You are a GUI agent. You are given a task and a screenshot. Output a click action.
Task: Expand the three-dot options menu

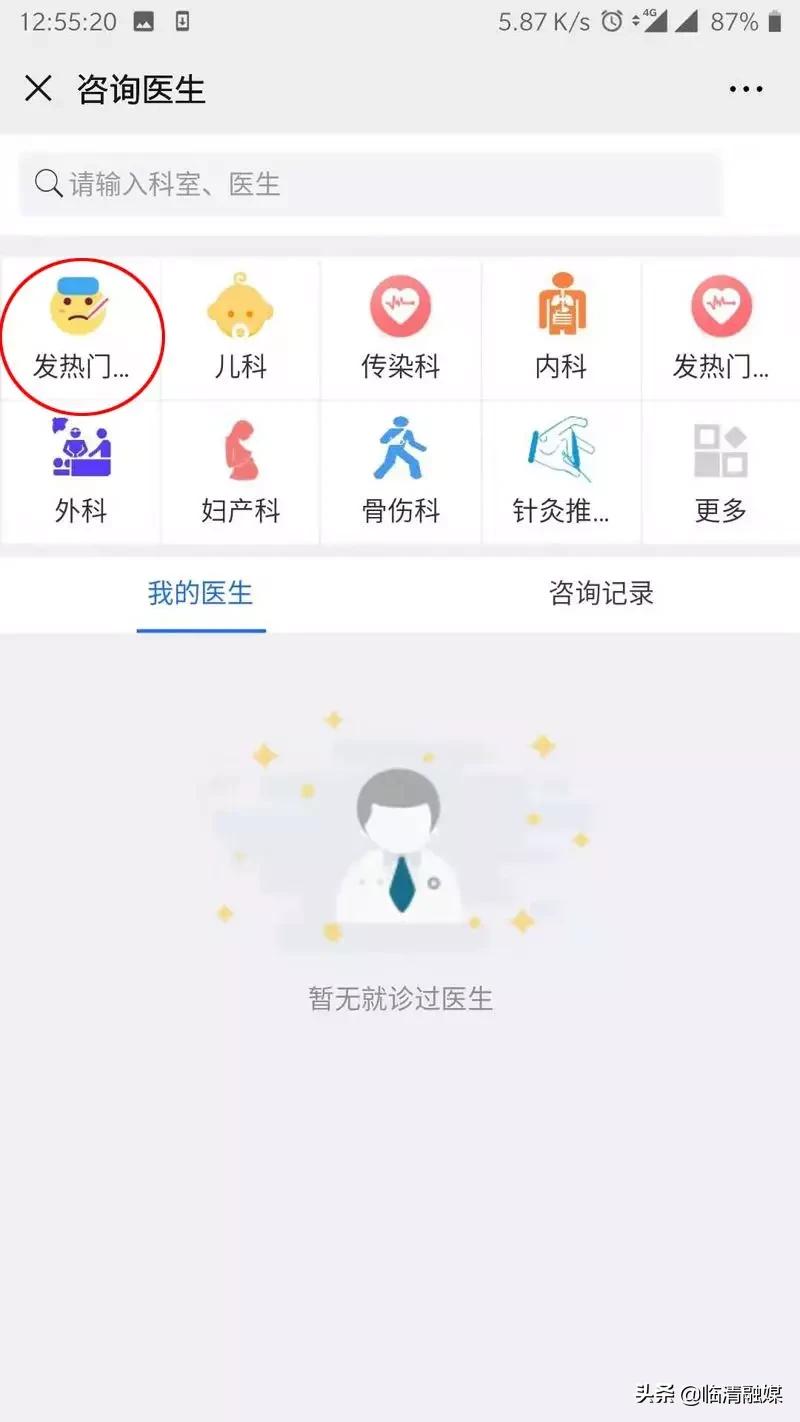pyautogui.click(x=746, y=89)
